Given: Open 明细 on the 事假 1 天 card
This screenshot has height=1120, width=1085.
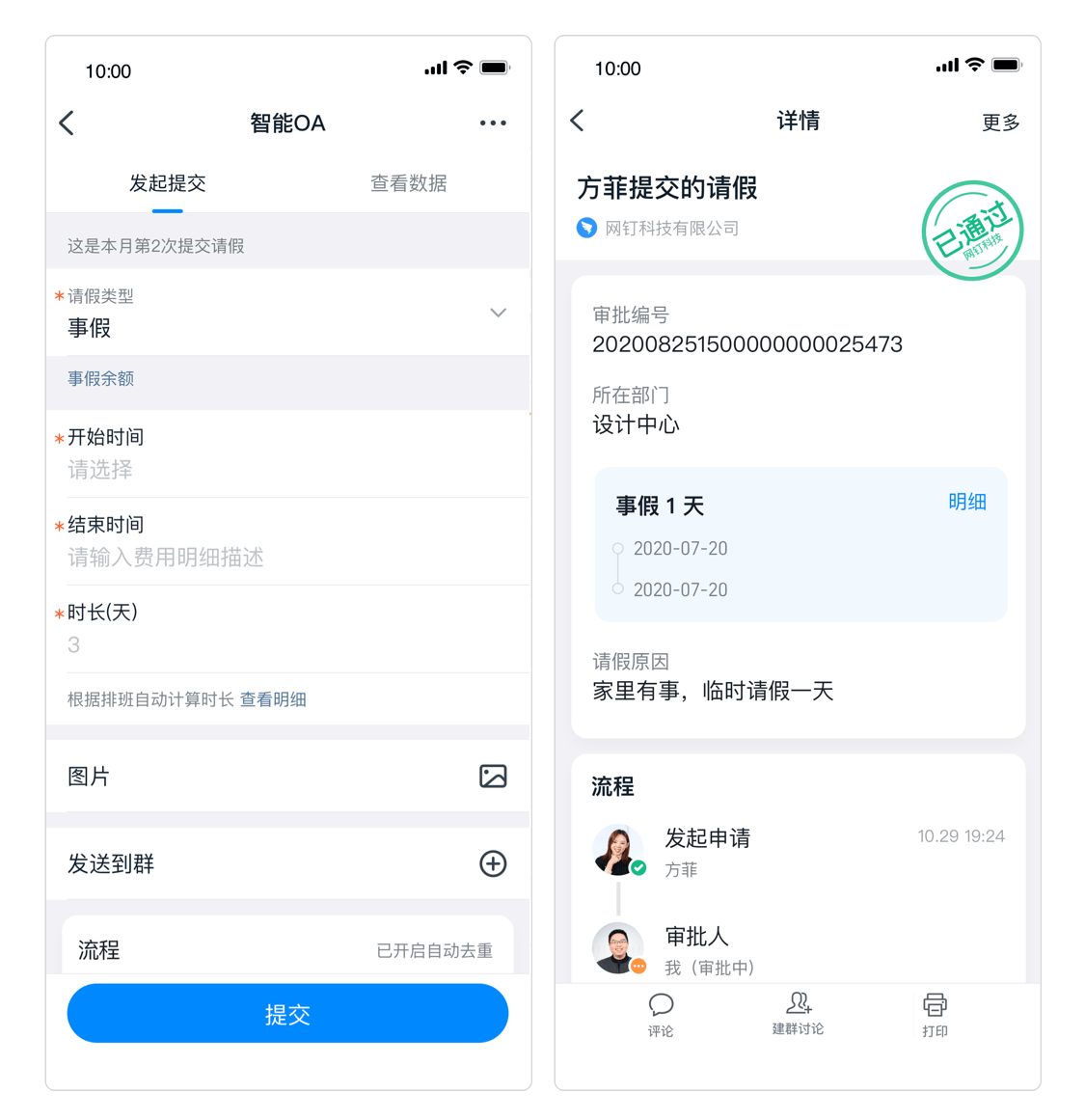Looking at the screenshot, I should click(x=966, y=502).
